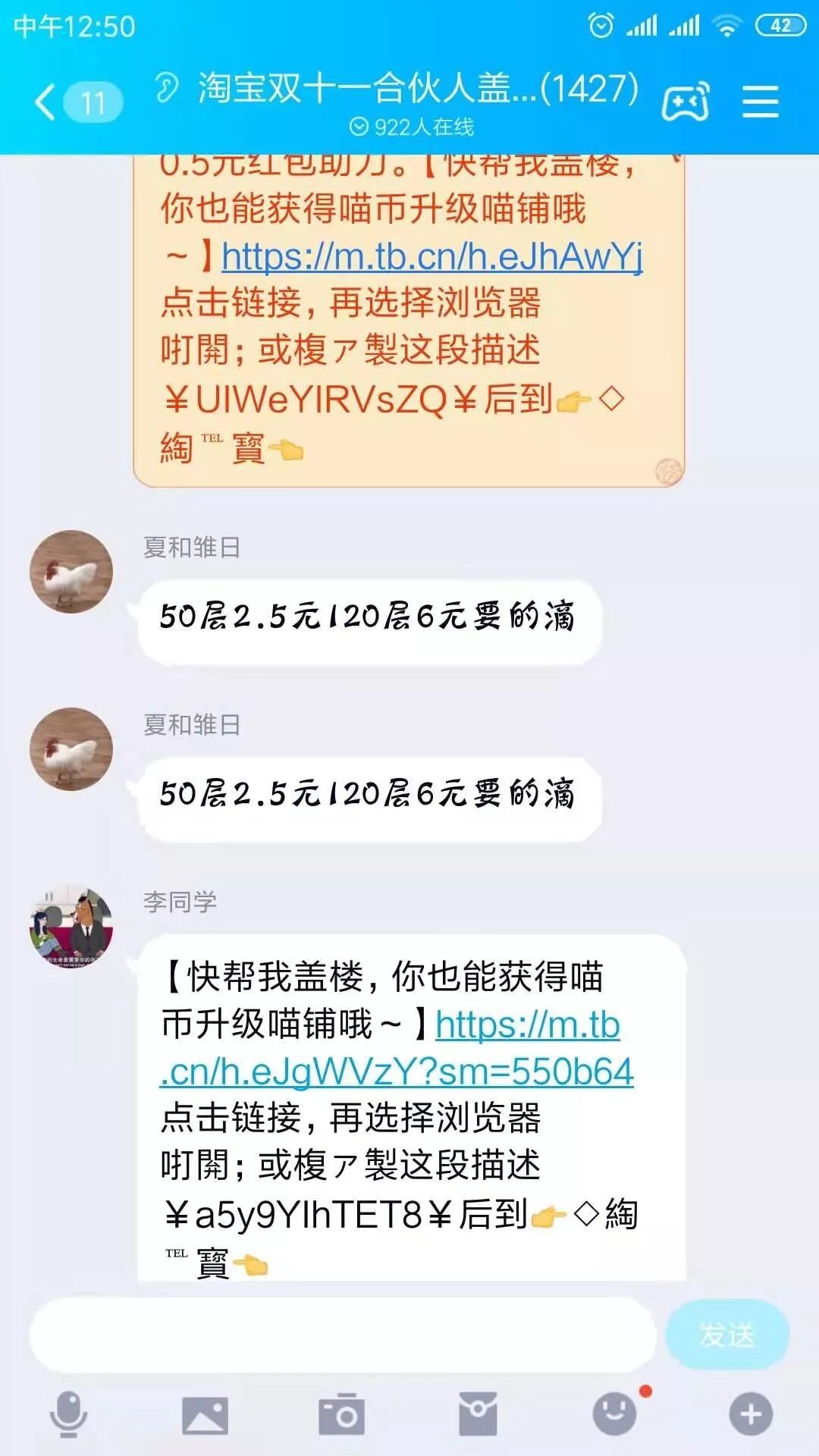Record a voice message with the microphone
The image size is (819, 1456).
[68, 1414]
